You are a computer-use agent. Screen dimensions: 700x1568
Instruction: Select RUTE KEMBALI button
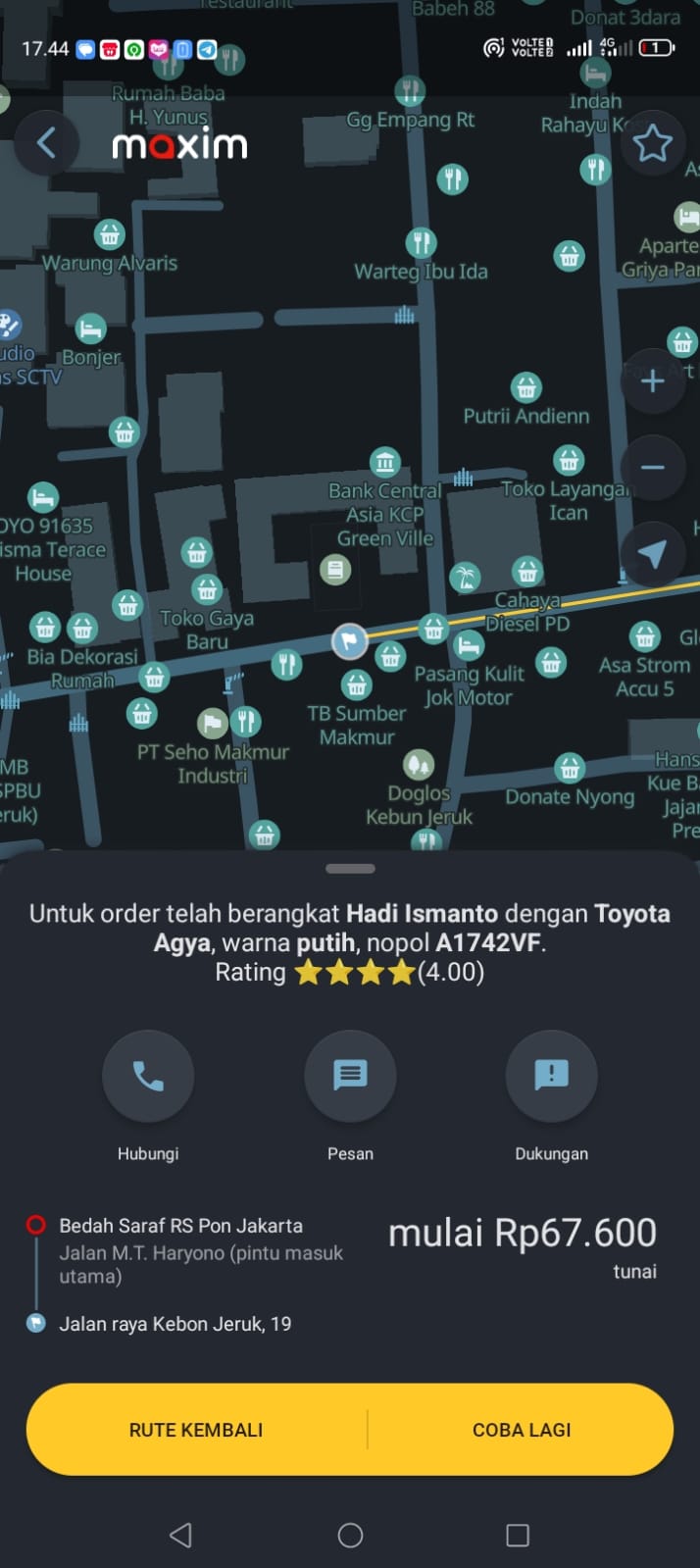tap(196, 1430)
